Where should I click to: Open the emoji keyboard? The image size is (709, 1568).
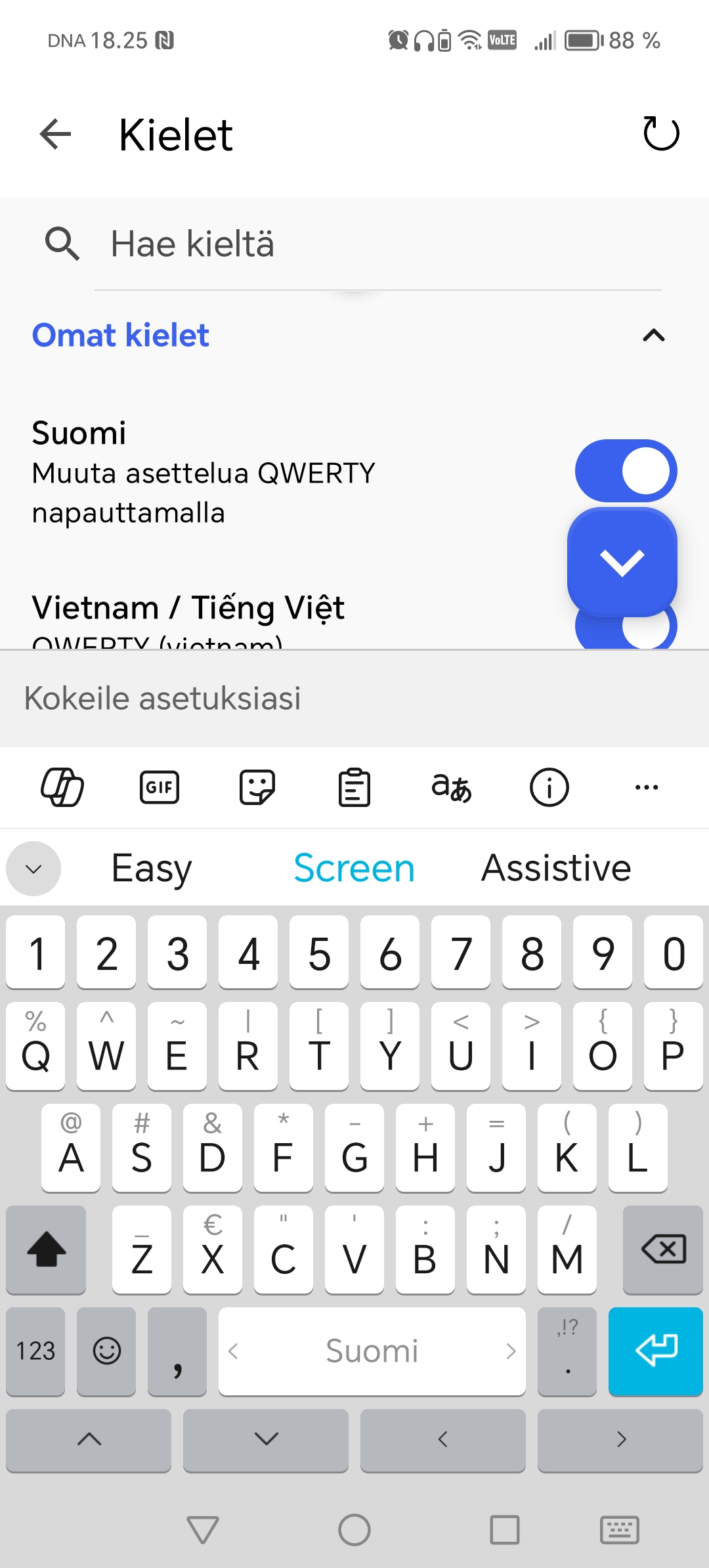click(106, 1351)
